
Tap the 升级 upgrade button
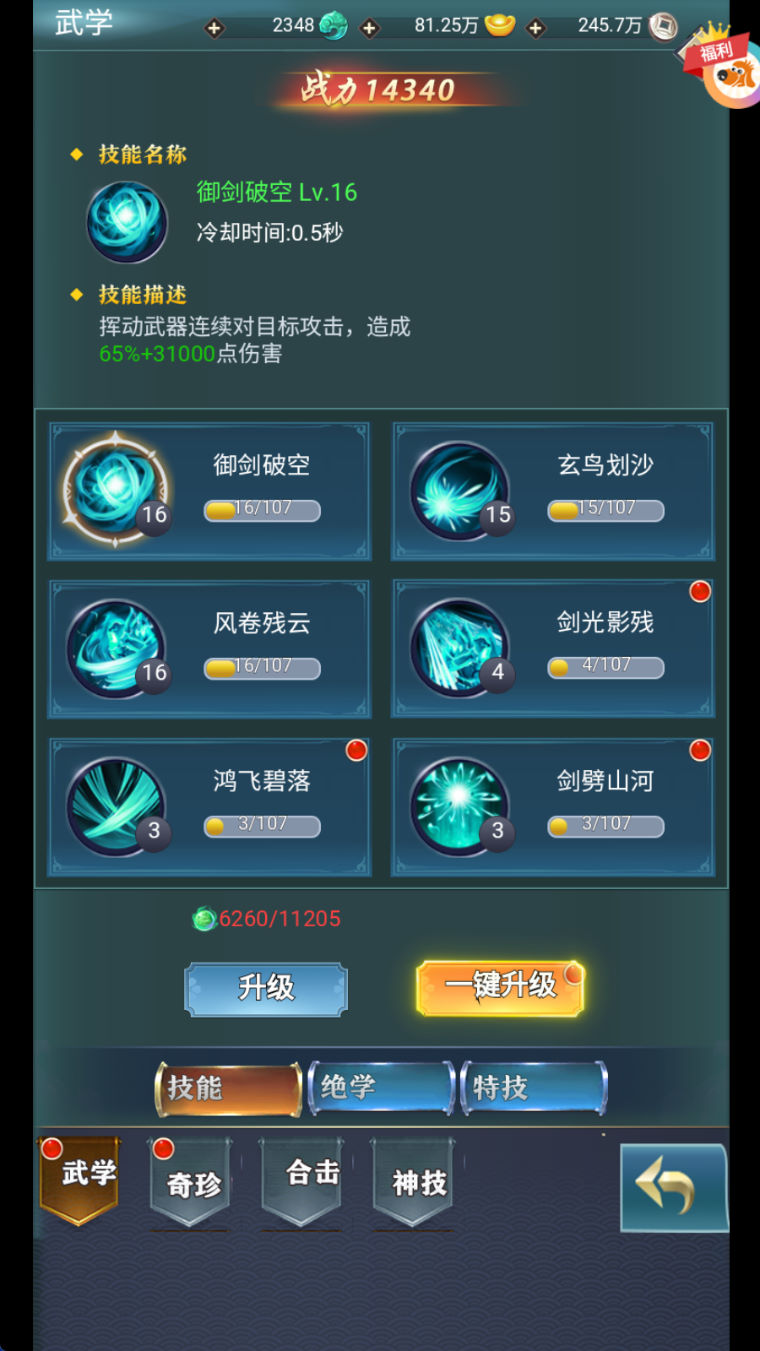point(266,989)
